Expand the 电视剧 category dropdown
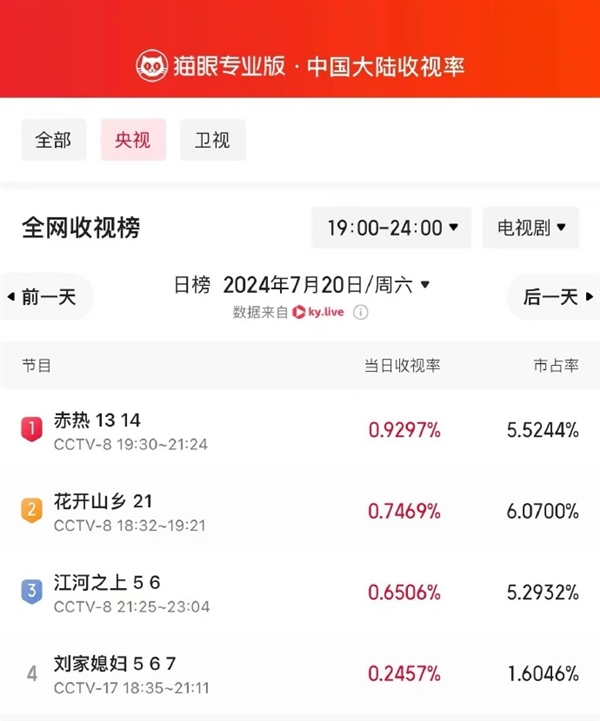The height and width of the screenshot is (721, 600). click(x=530, y=228)
